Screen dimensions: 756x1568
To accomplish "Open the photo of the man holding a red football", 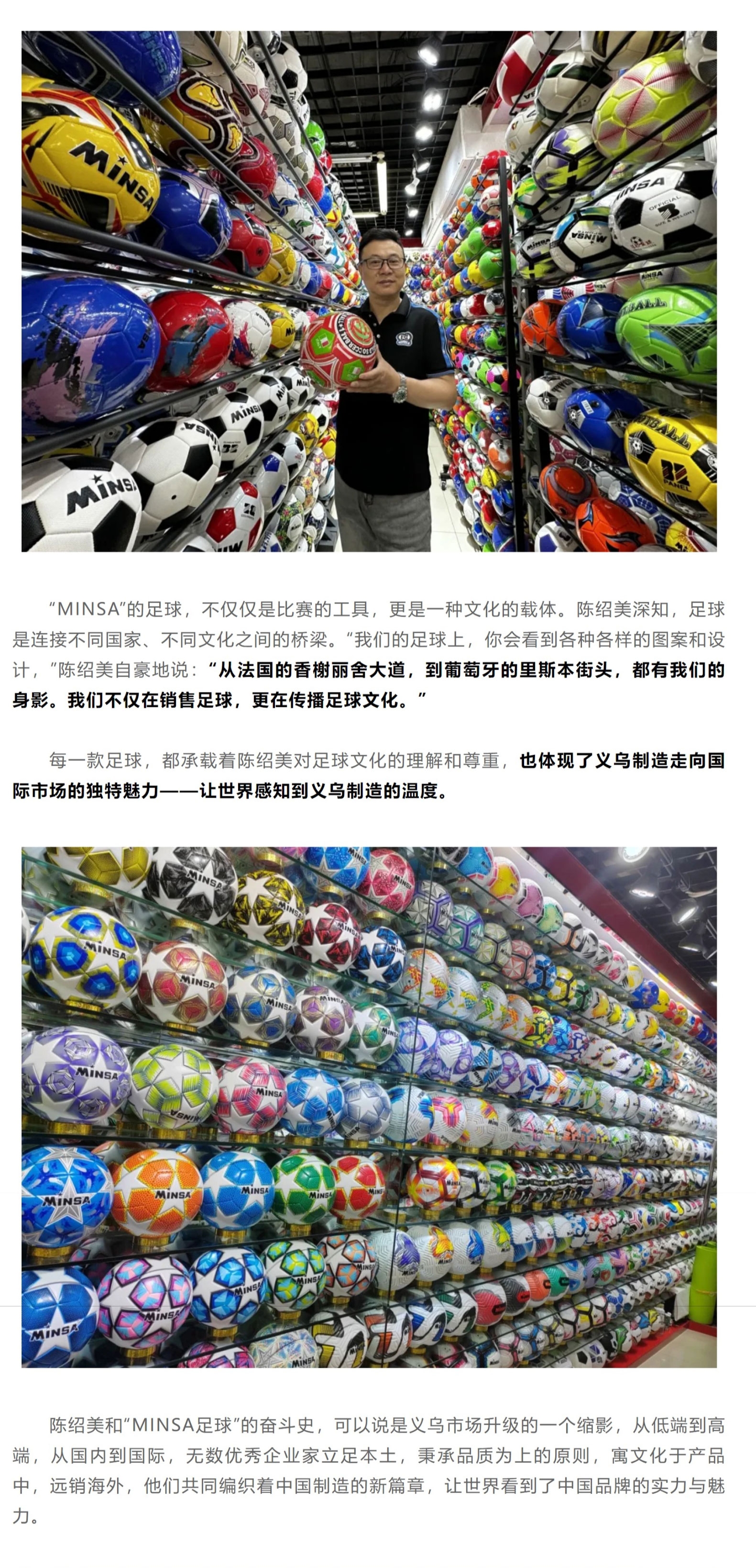I will [369, 291].
